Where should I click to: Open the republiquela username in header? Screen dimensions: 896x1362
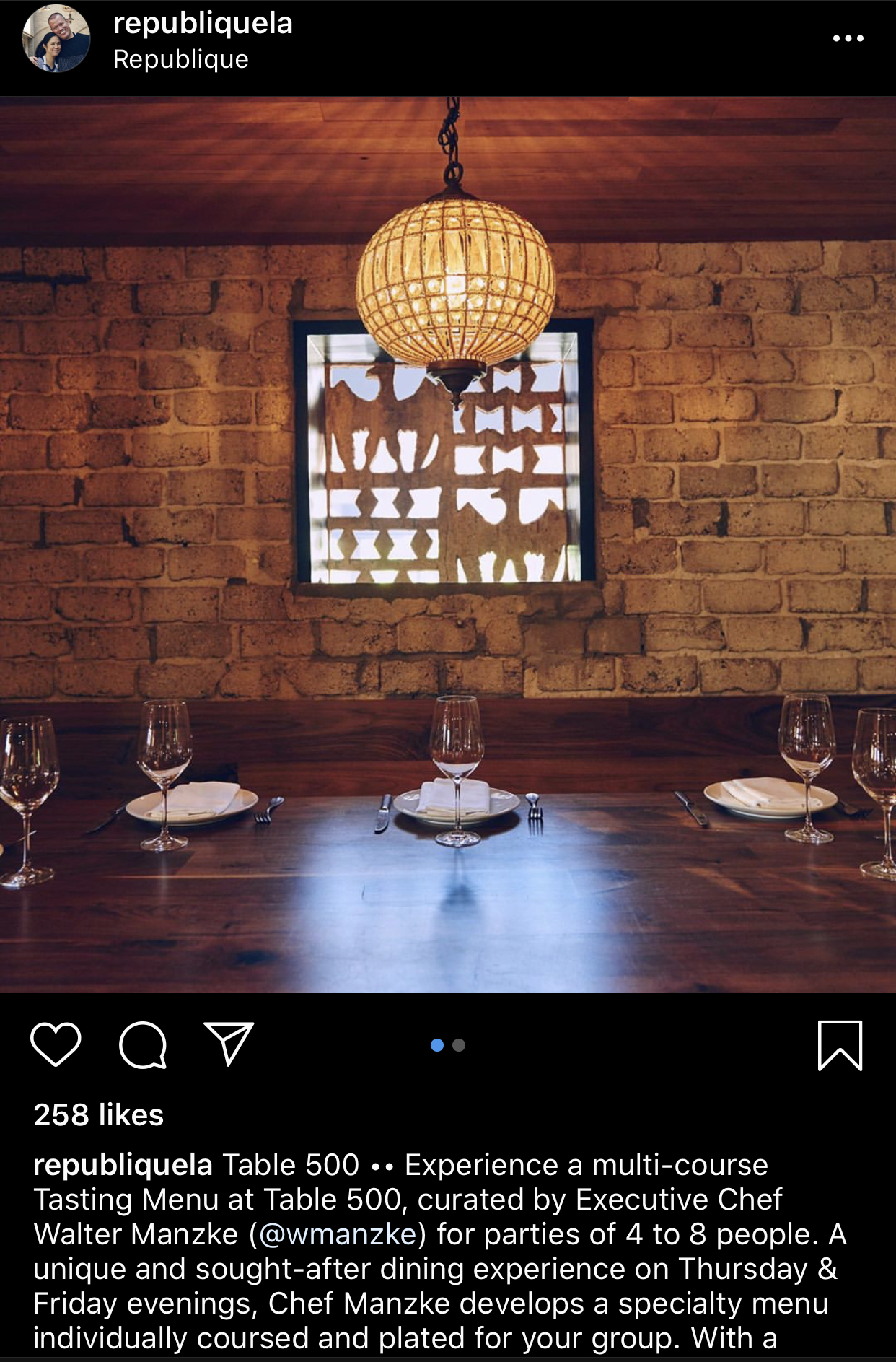tap(203, 23)
